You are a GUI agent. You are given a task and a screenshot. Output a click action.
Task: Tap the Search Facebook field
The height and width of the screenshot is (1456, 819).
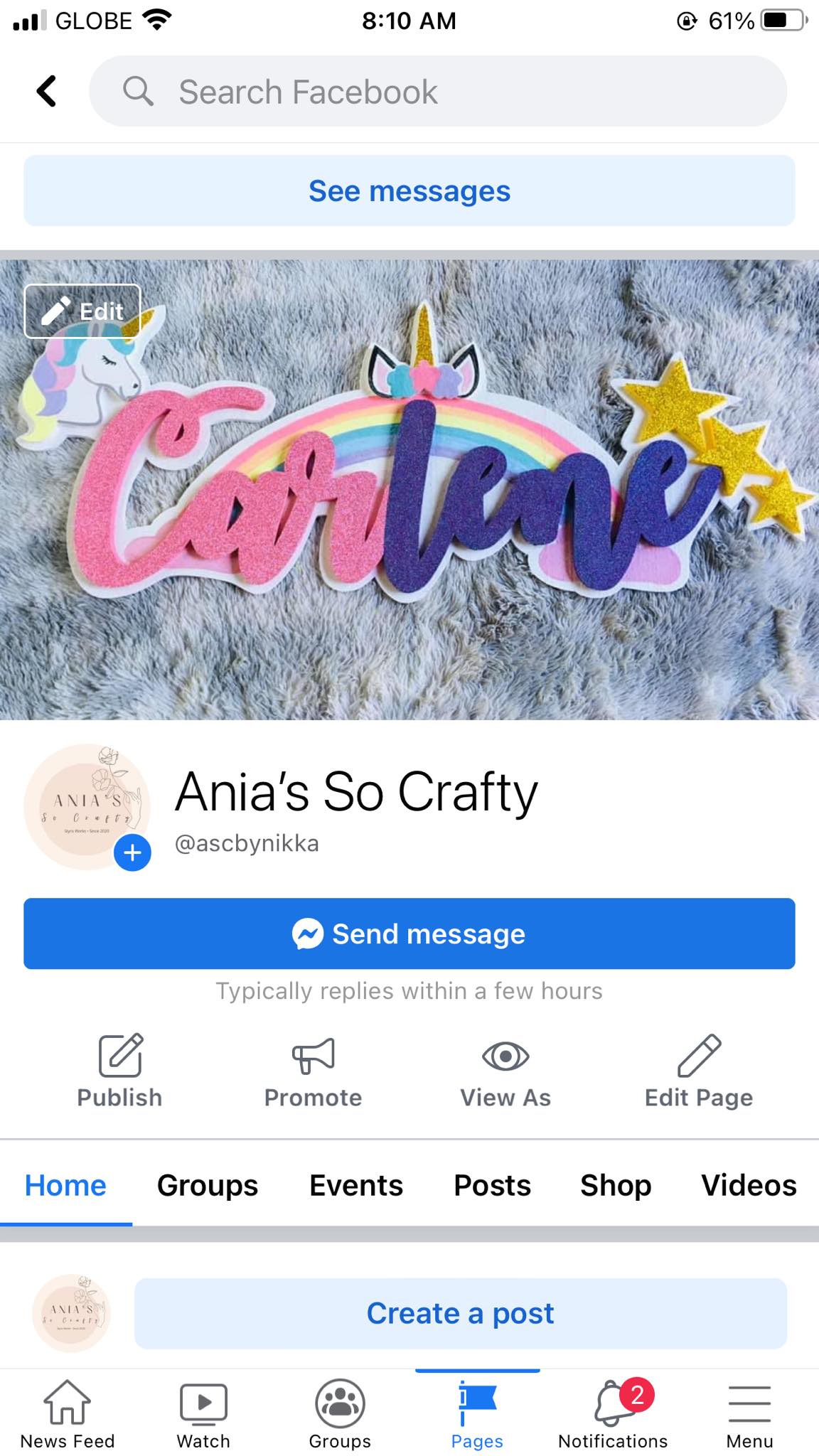tap(437, 92)
